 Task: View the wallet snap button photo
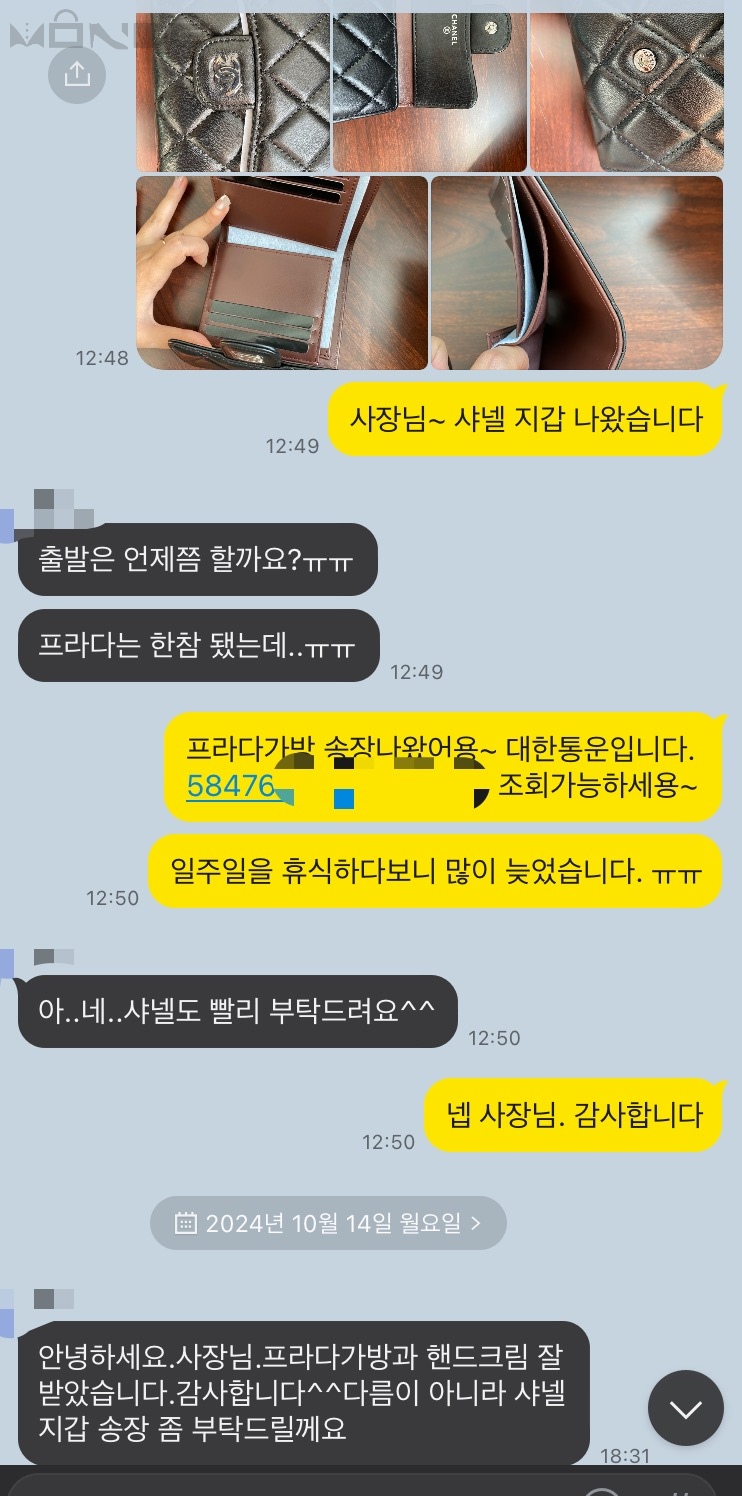626,92
